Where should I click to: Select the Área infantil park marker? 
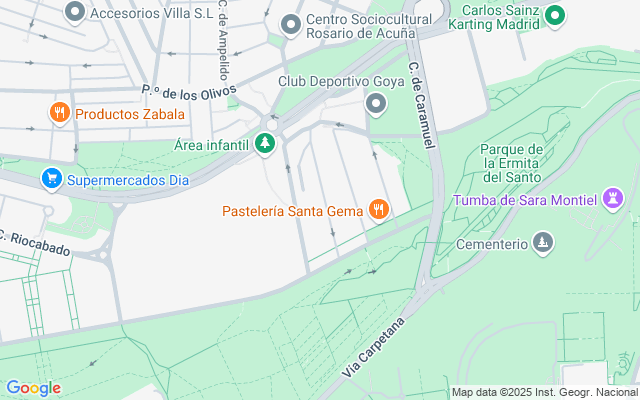tap(264, 145)
